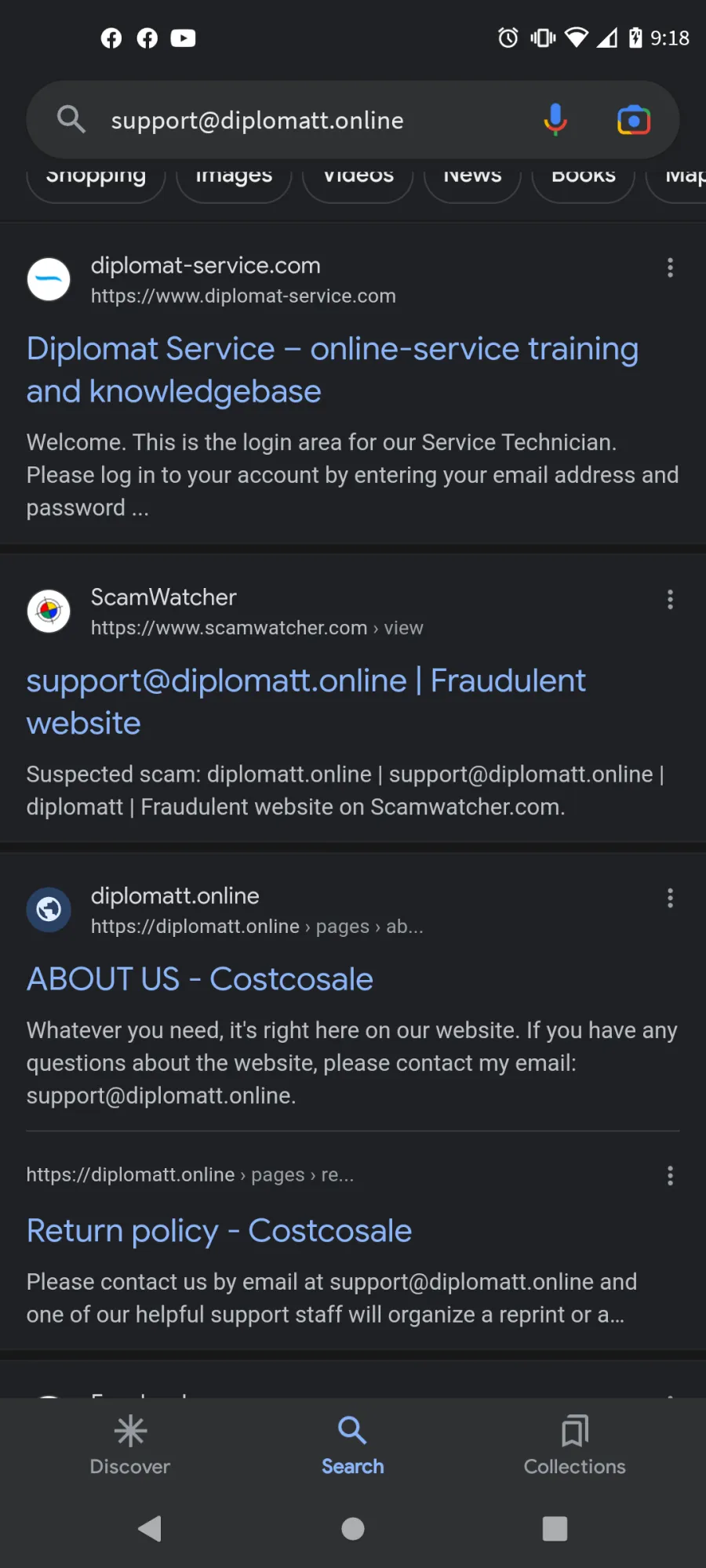Open Return policy - Costcosale result

point(220,1231)
